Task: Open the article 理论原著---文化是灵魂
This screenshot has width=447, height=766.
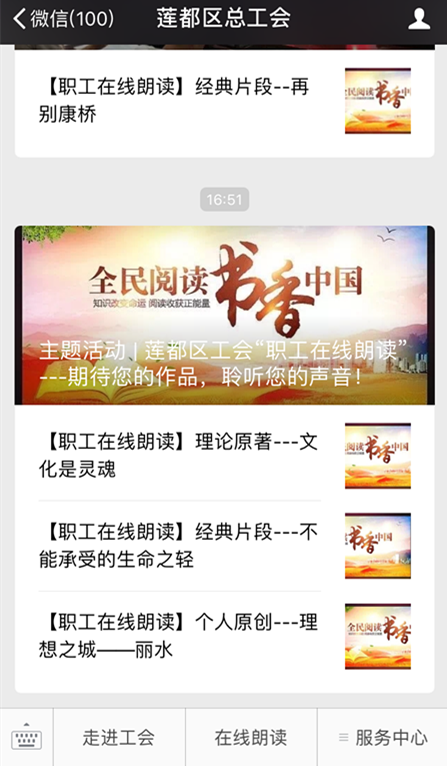Action: pyautogui.click(x=224, y=456)
